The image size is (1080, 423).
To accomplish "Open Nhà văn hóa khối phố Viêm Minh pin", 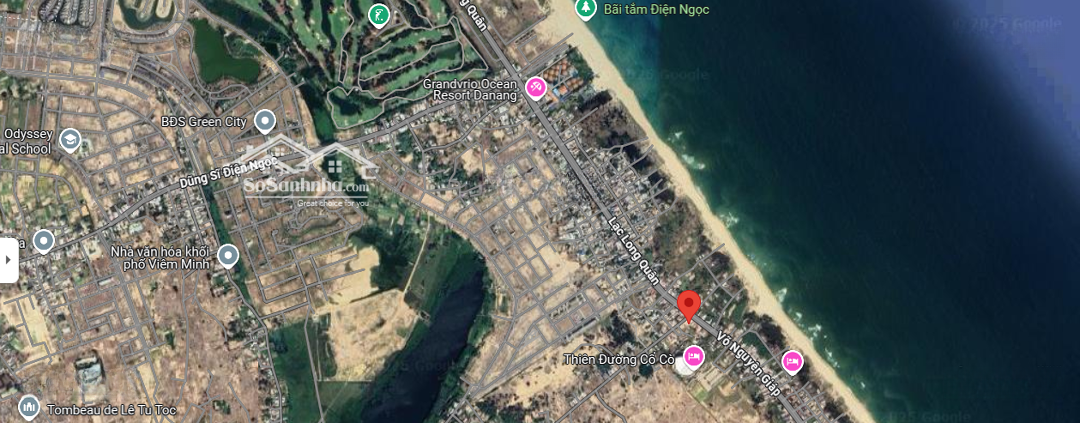I will (x=228, y=256).
